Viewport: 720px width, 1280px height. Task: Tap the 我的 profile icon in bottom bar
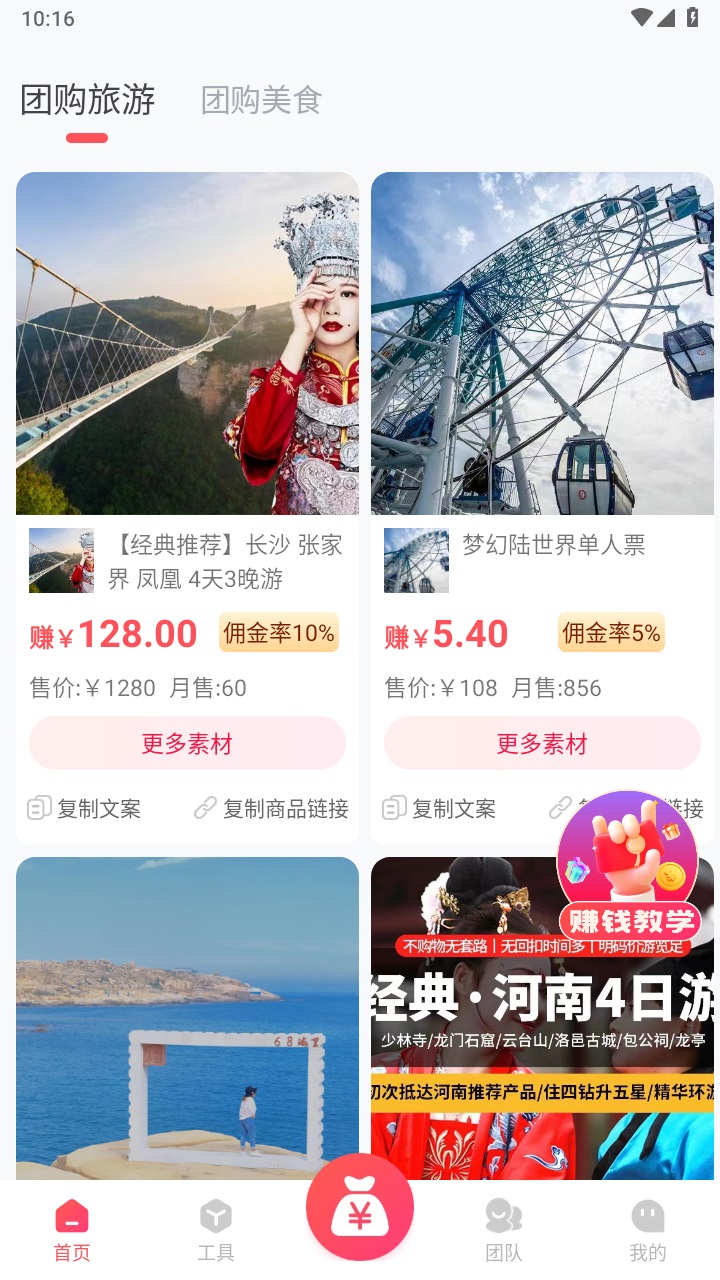[648, 1217]
